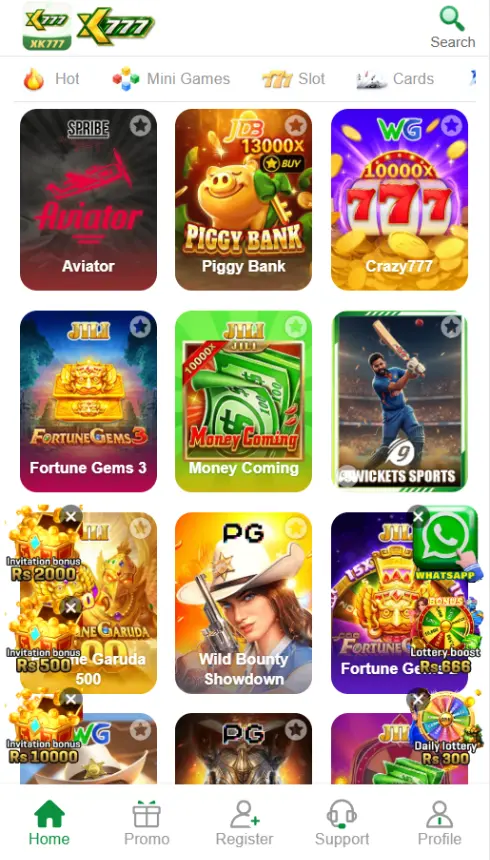Favorite the Aviator game with star
Image resolution: width=490 pixels, height=860 pixels.
140,126
